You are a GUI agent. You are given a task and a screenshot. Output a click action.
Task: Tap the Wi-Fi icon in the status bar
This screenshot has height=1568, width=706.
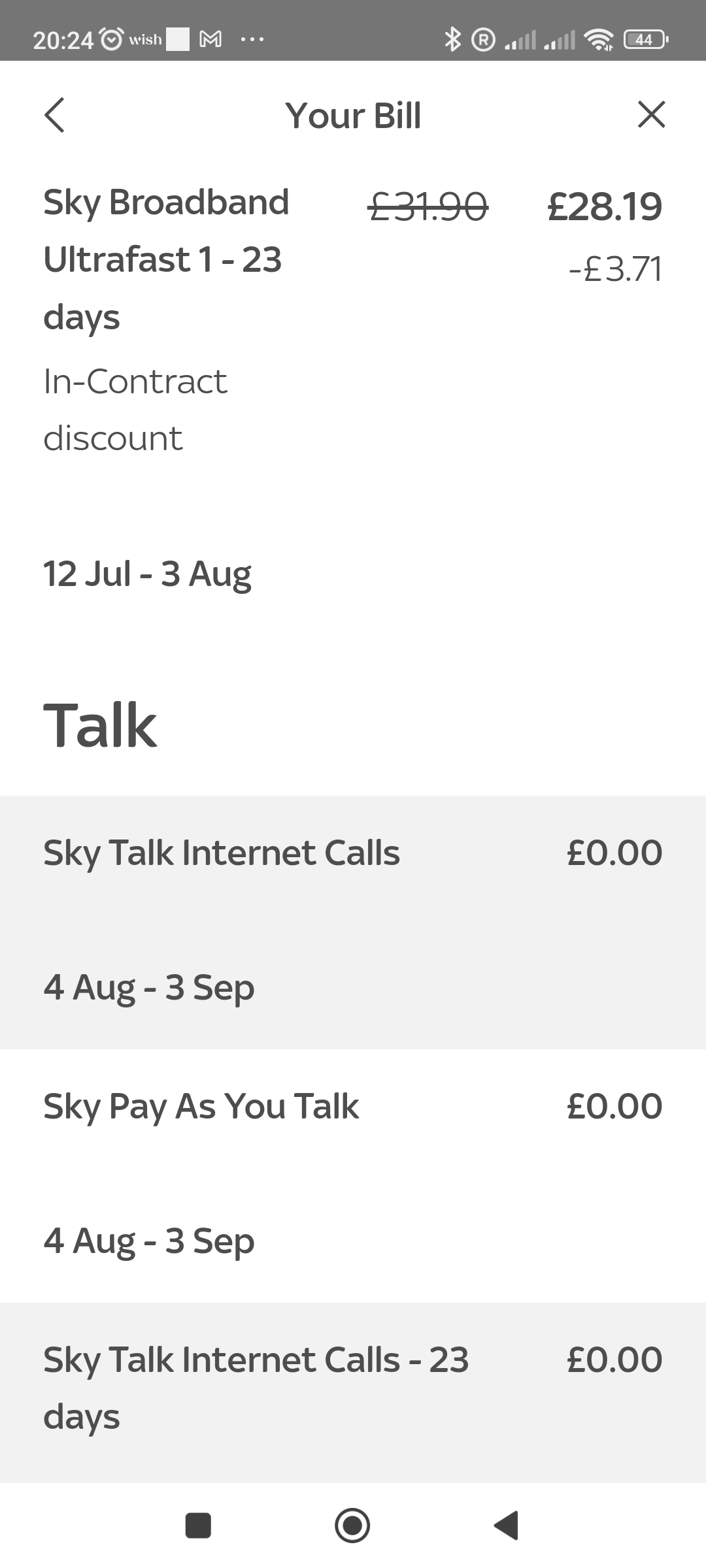click(x=600, y=39)
